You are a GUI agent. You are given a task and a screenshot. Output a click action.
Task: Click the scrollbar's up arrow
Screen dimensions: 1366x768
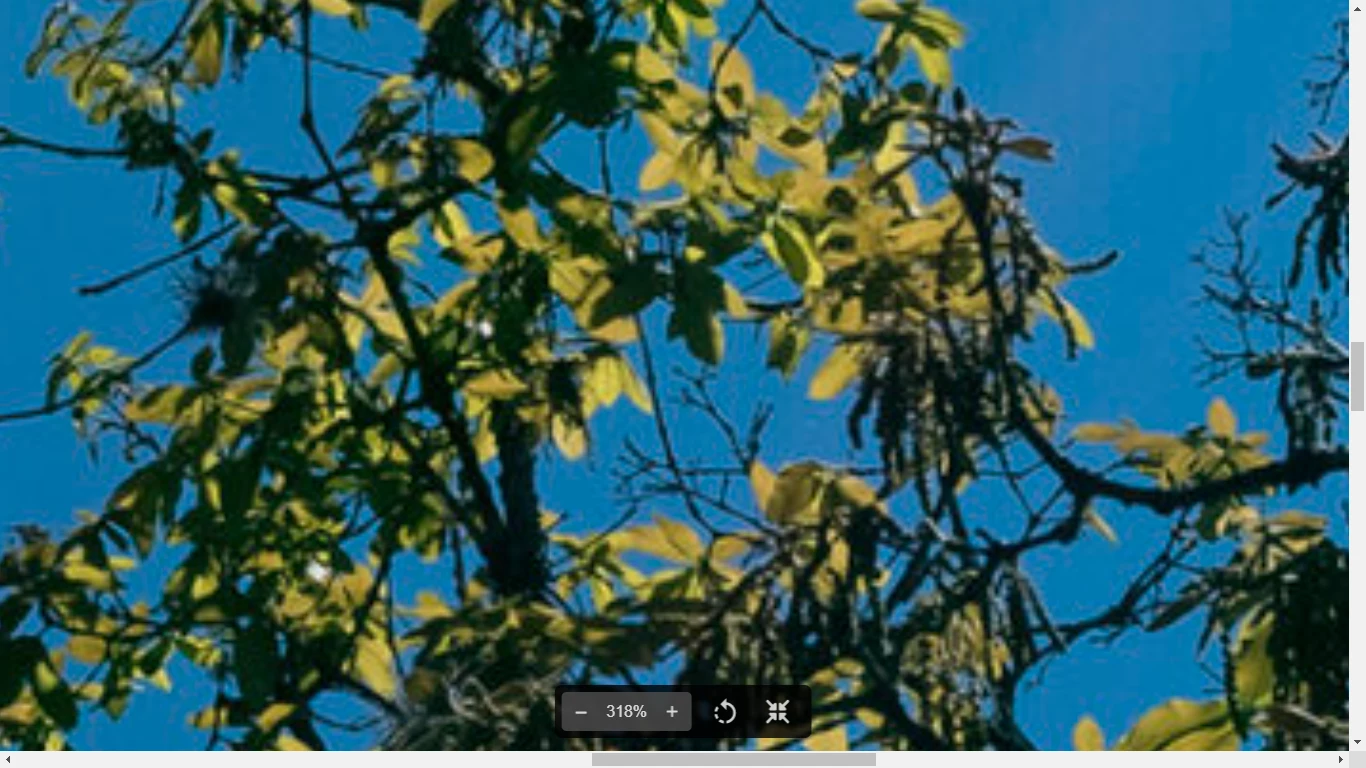point(1357,8)
